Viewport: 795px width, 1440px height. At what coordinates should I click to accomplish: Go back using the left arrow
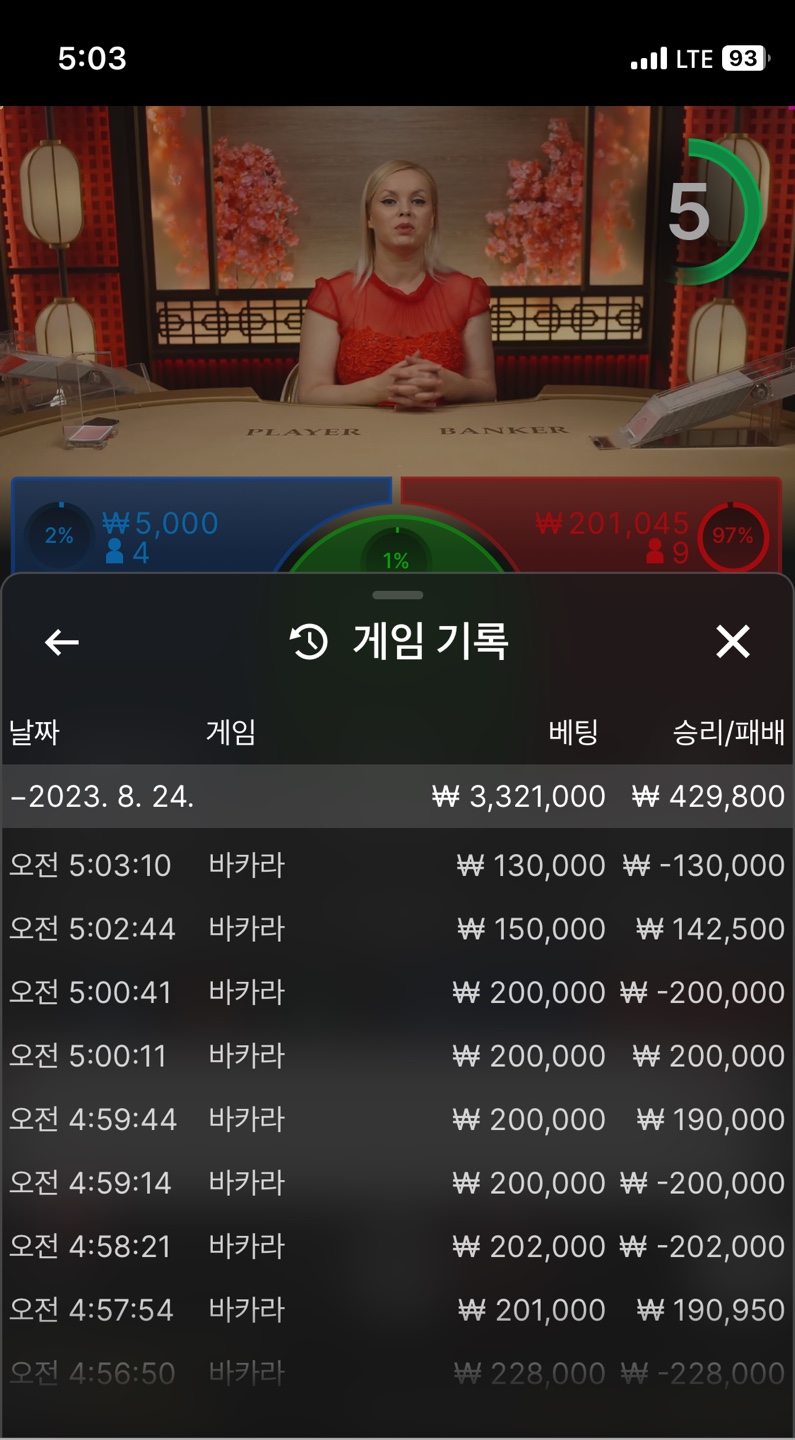62,642
